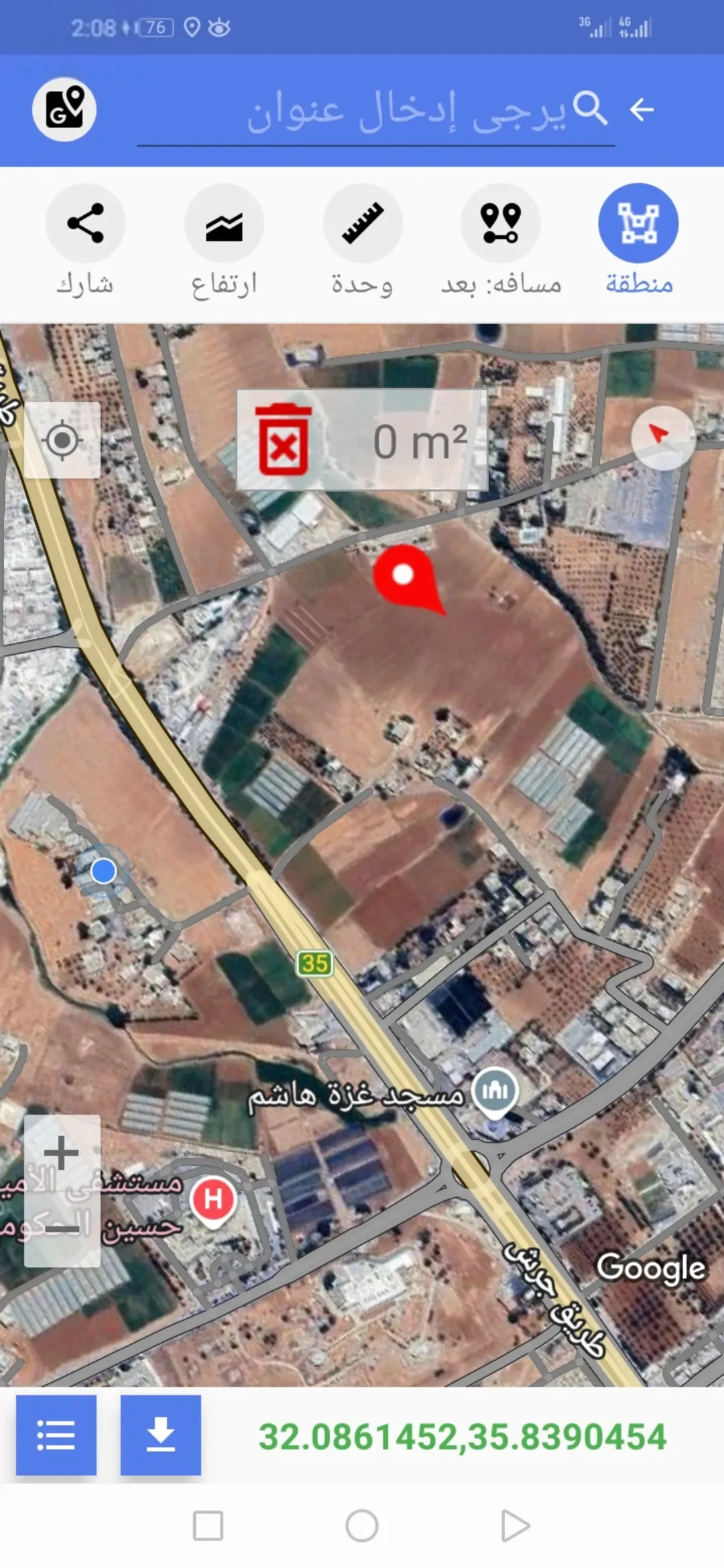Image resolution: width=724 pixels, height=1568 pixels.
Task: Zoom in with the plus button
Action: (62, 1153)
